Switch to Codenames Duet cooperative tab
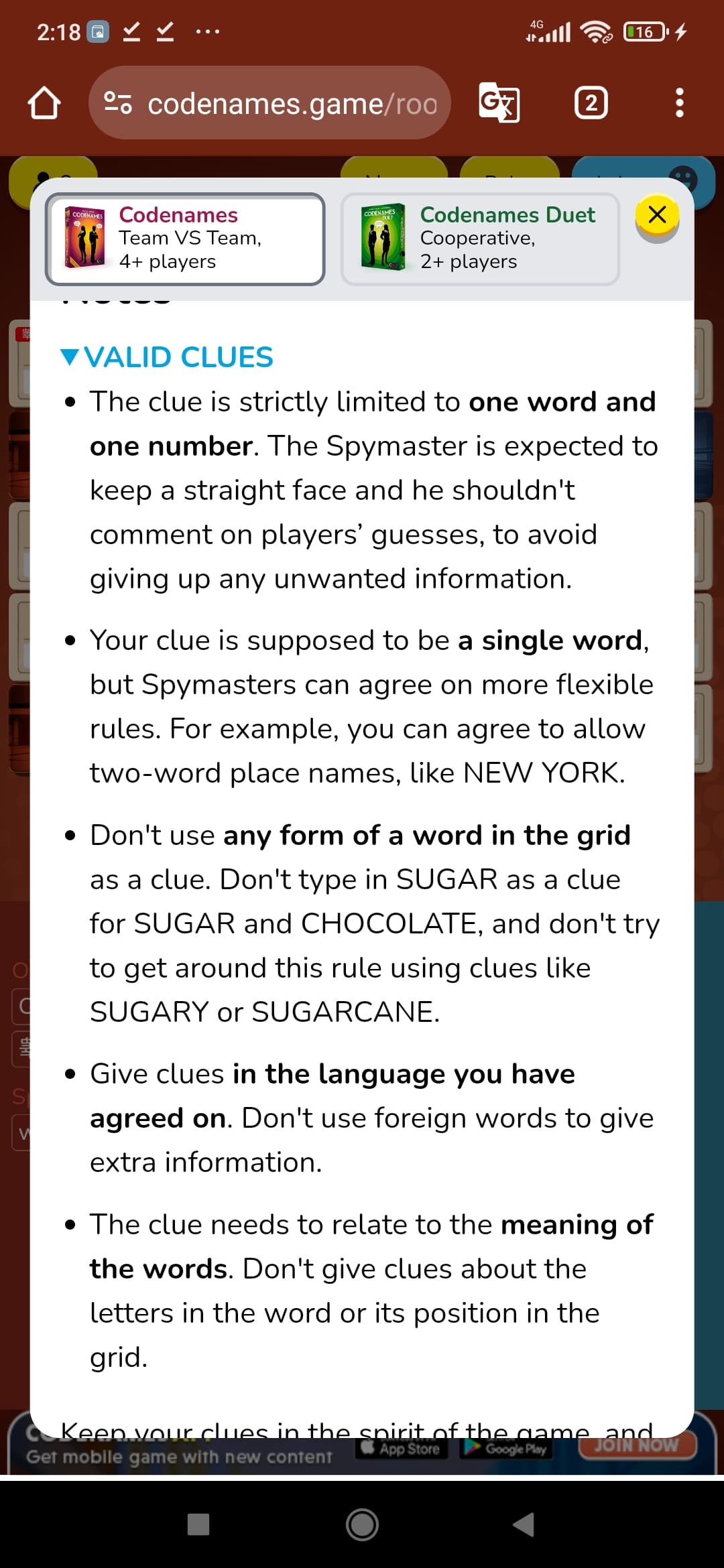724x1568 pixels. (480, 239)
